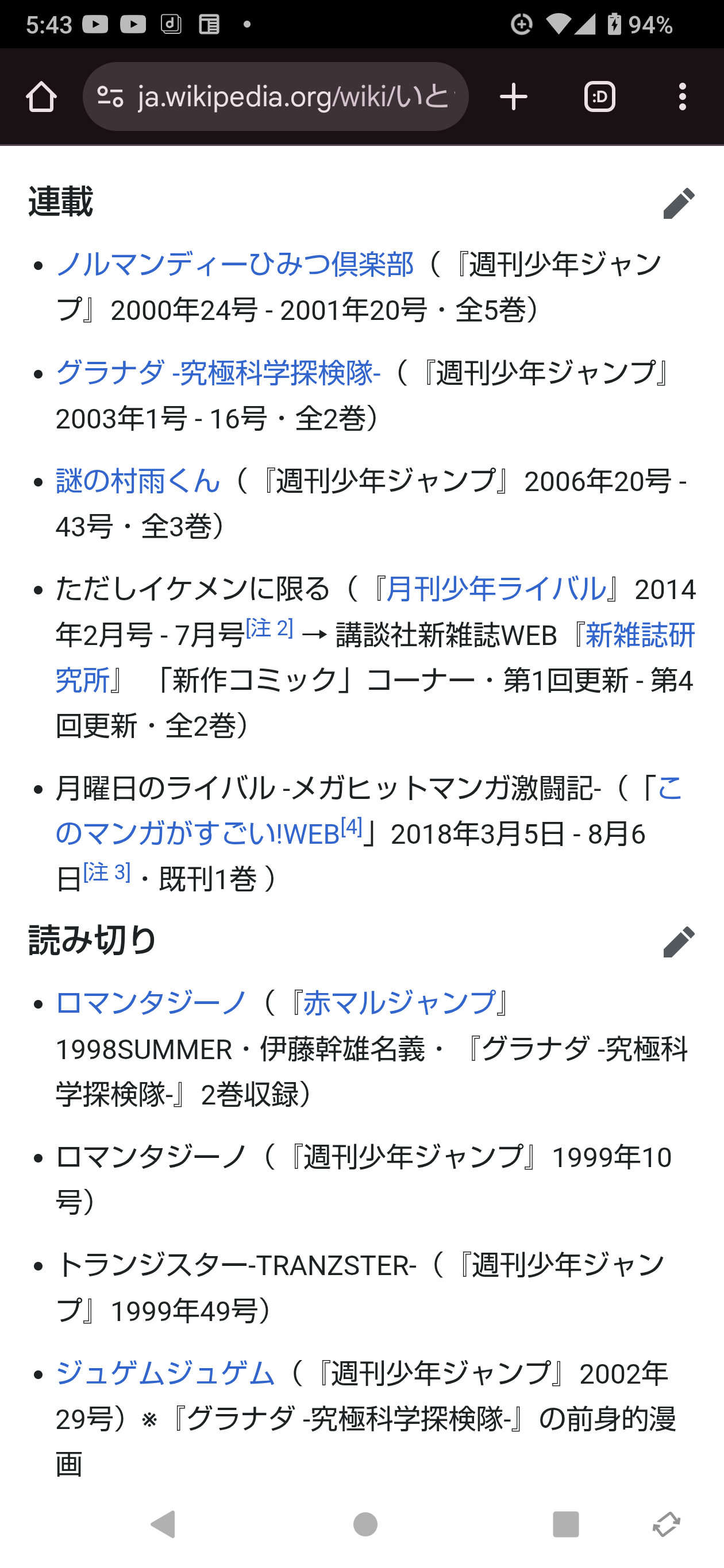
Task: Visit the 月刊少年ライバル article
Action: pyautogui.click(x=496, y=589)
